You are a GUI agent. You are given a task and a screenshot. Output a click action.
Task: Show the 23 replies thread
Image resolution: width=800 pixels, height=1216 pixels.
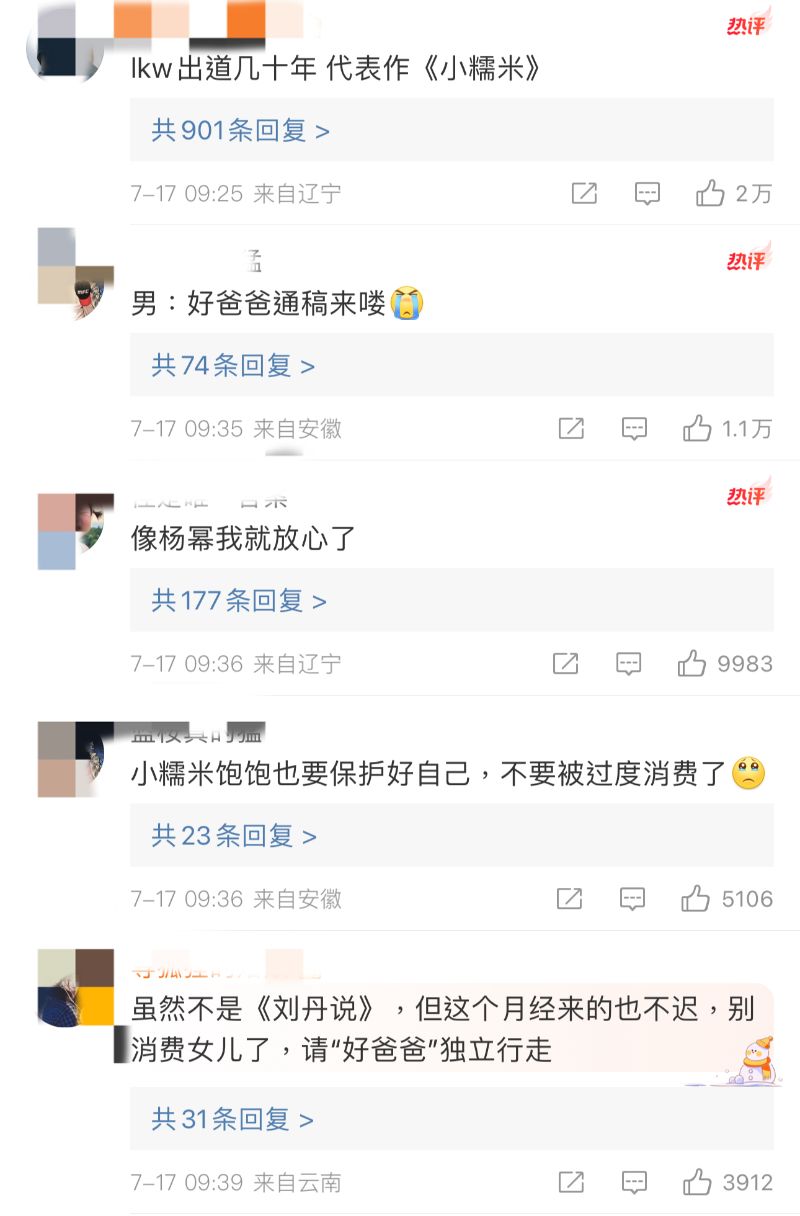pos(234,835)
